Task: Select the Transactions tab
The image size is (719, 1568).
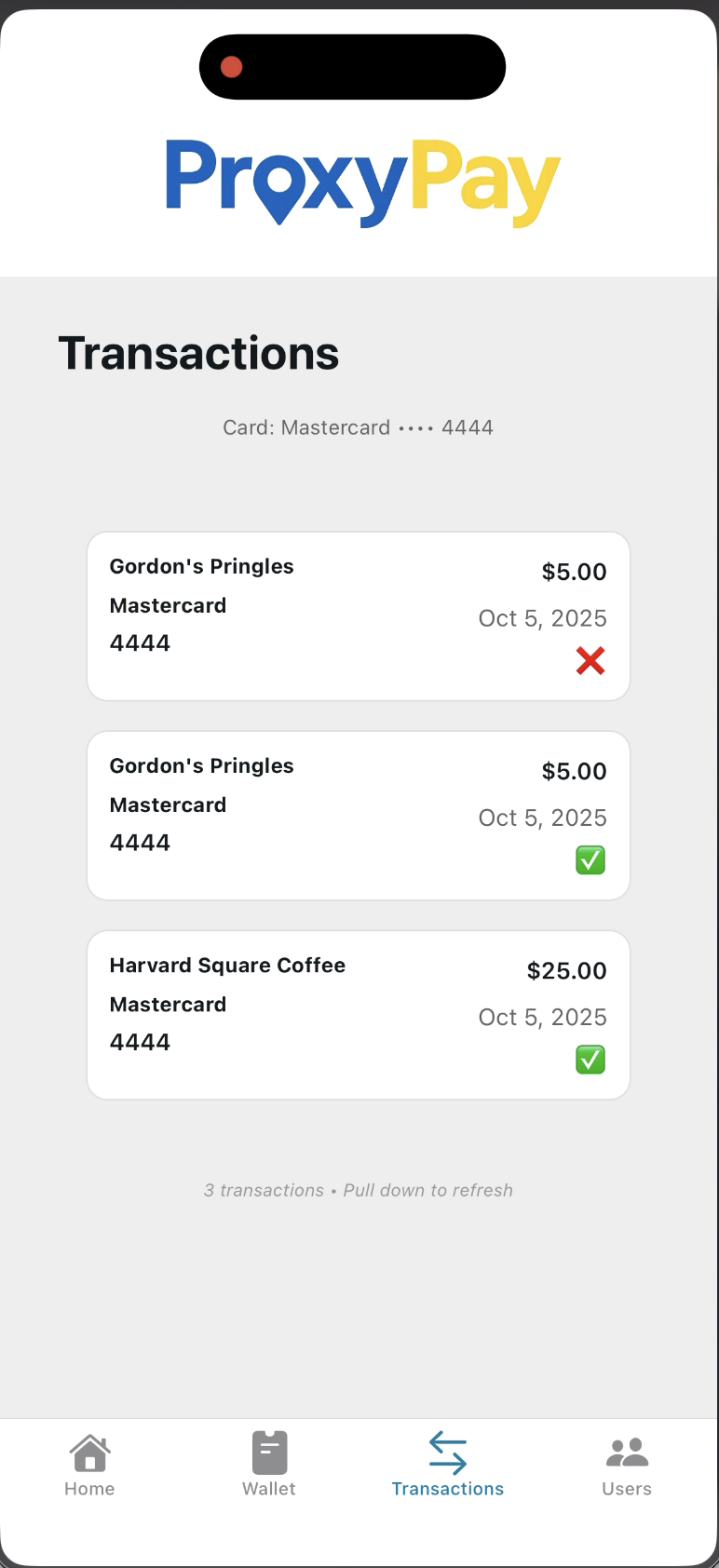Action: [x=447, y=1465]
